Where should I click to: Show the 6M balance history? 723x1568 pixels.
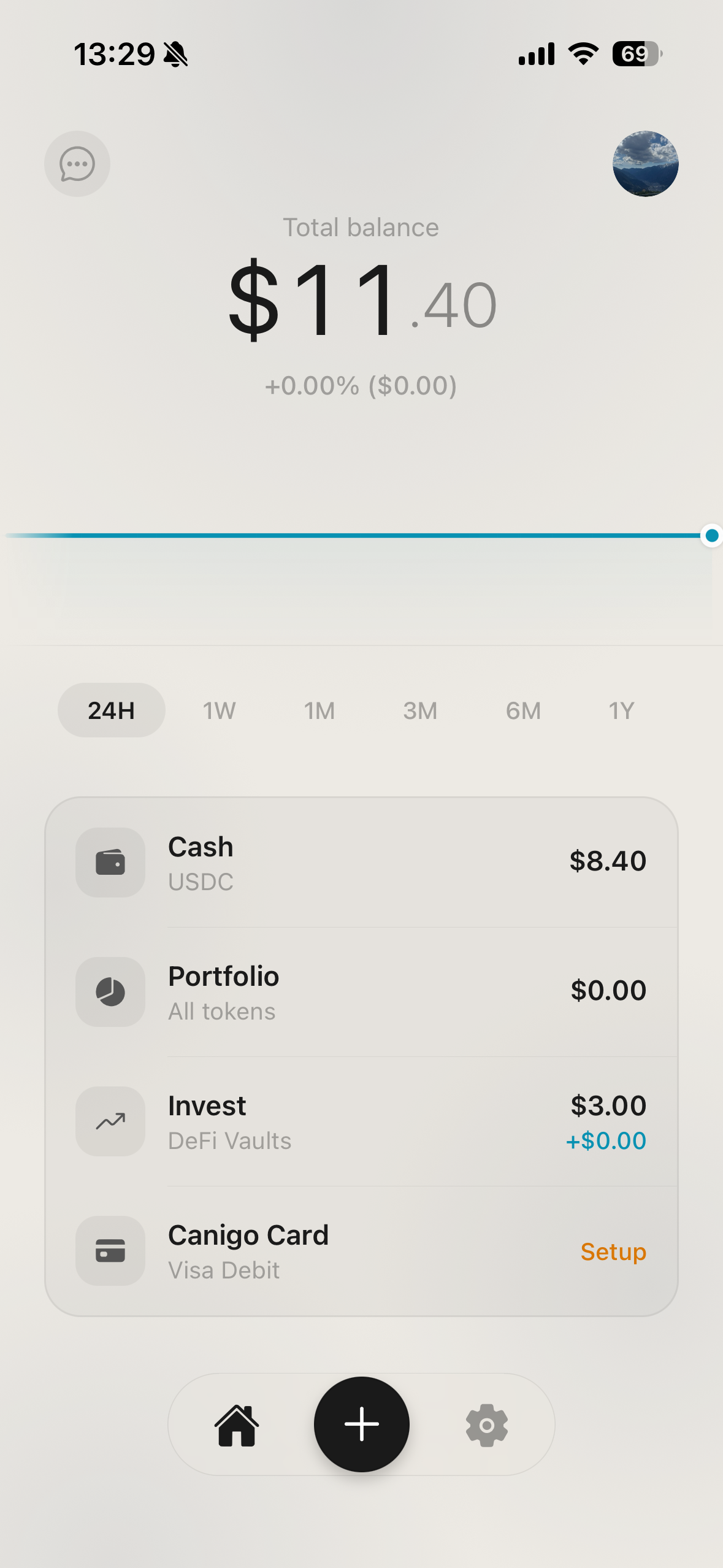(x=523, y=710)
